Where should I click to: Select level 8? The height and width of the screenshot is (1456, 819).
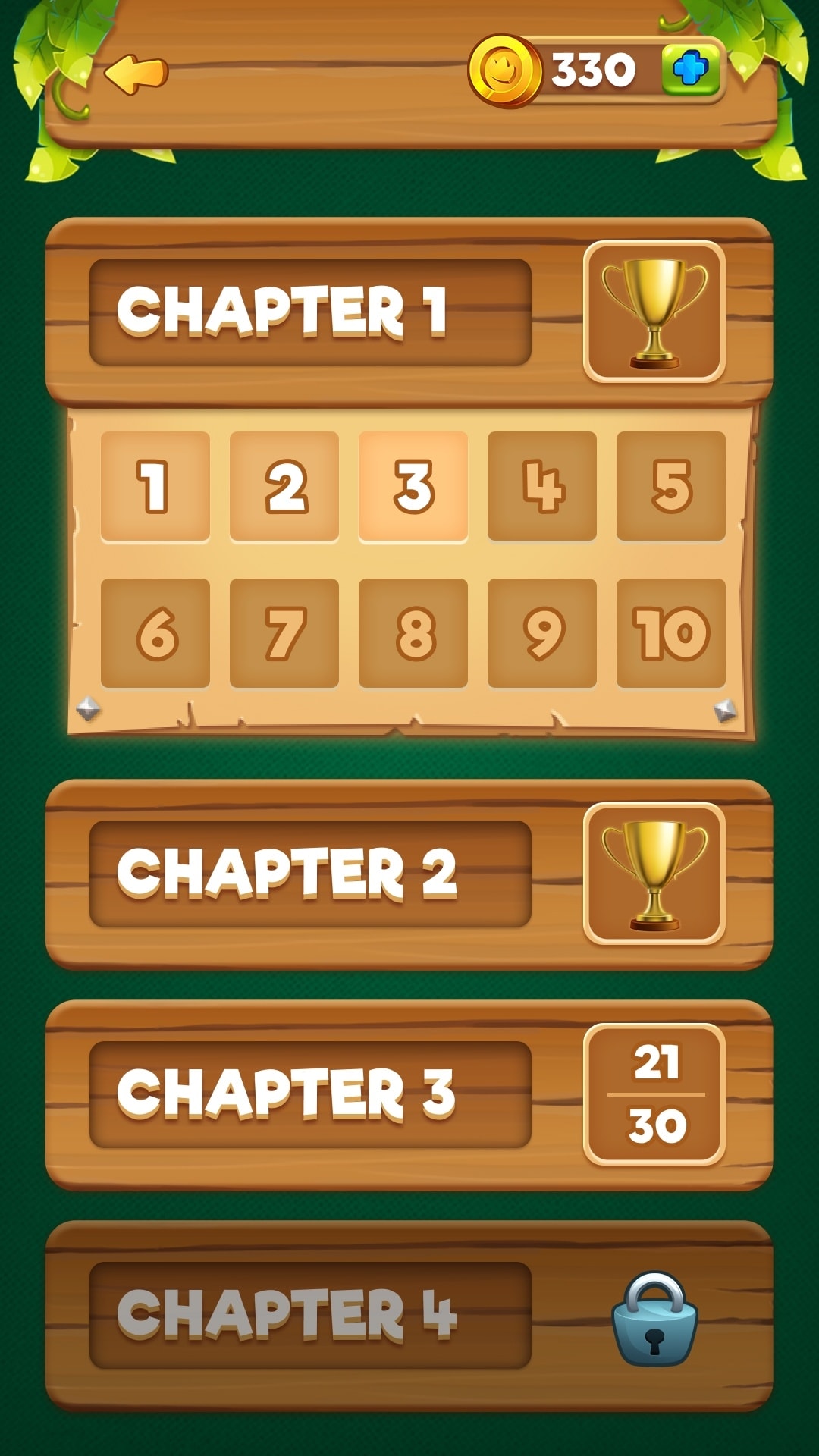[x=413, y=633]
